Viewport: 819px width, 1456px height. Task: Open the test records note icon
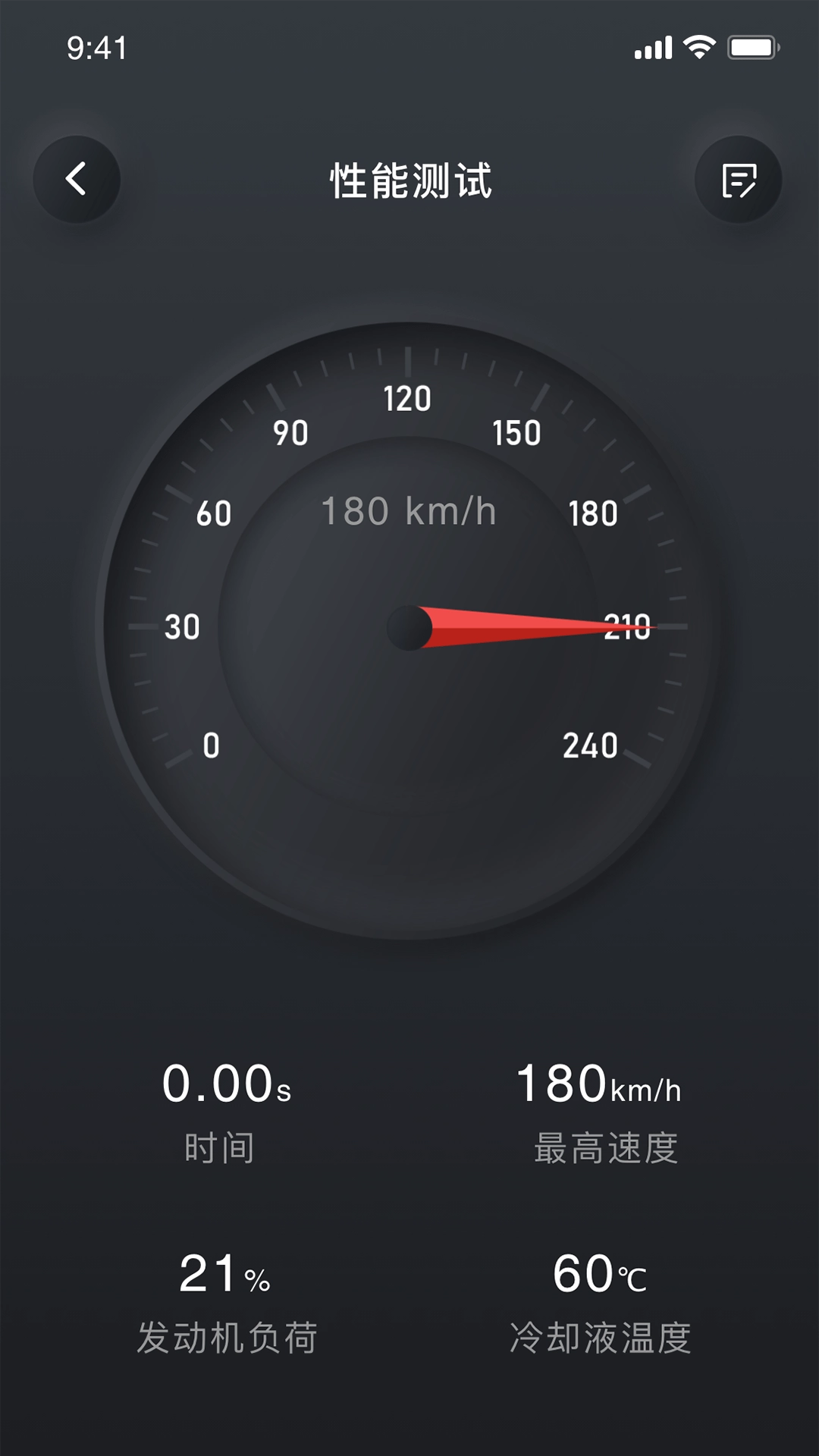(x=739, y=180)
